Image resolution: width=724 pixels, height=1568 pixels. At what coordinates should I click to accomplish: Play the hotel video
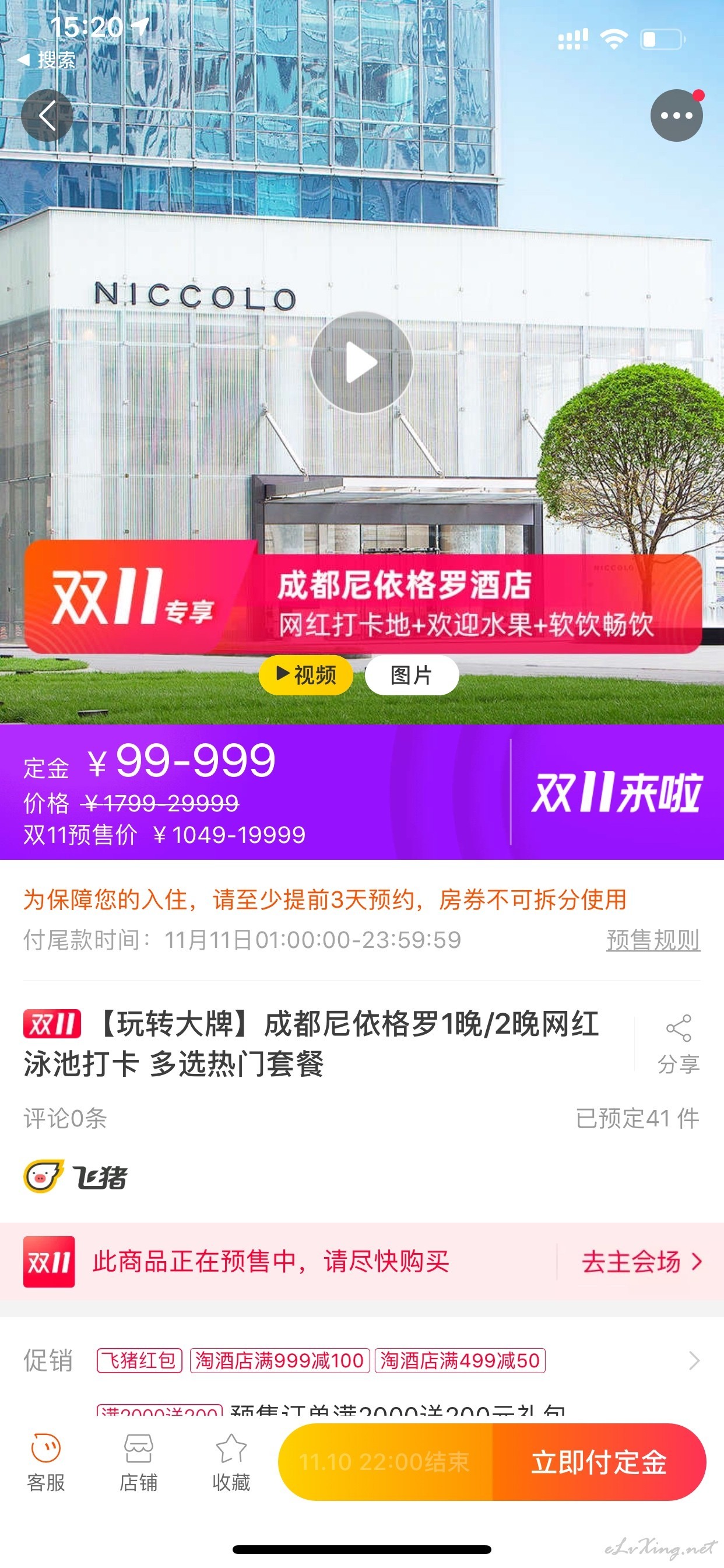point(361,363)
